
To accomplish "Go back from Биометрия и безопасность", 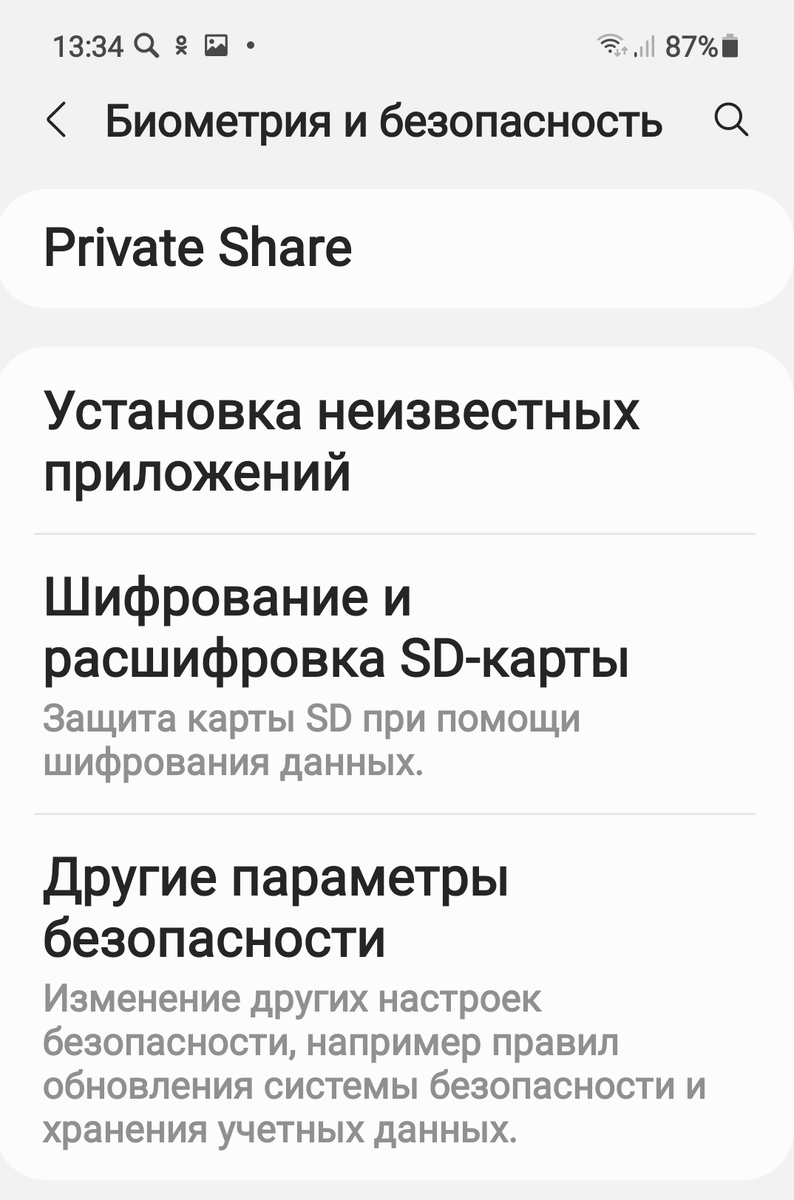I will pyautogui.click(x=57, y=121).
